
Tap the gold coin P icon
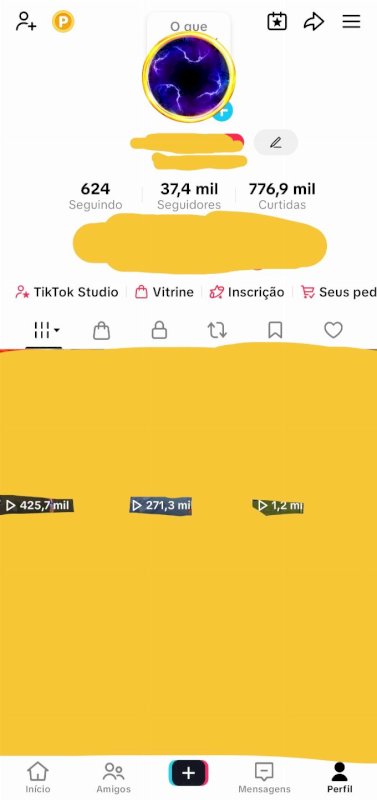63,21
